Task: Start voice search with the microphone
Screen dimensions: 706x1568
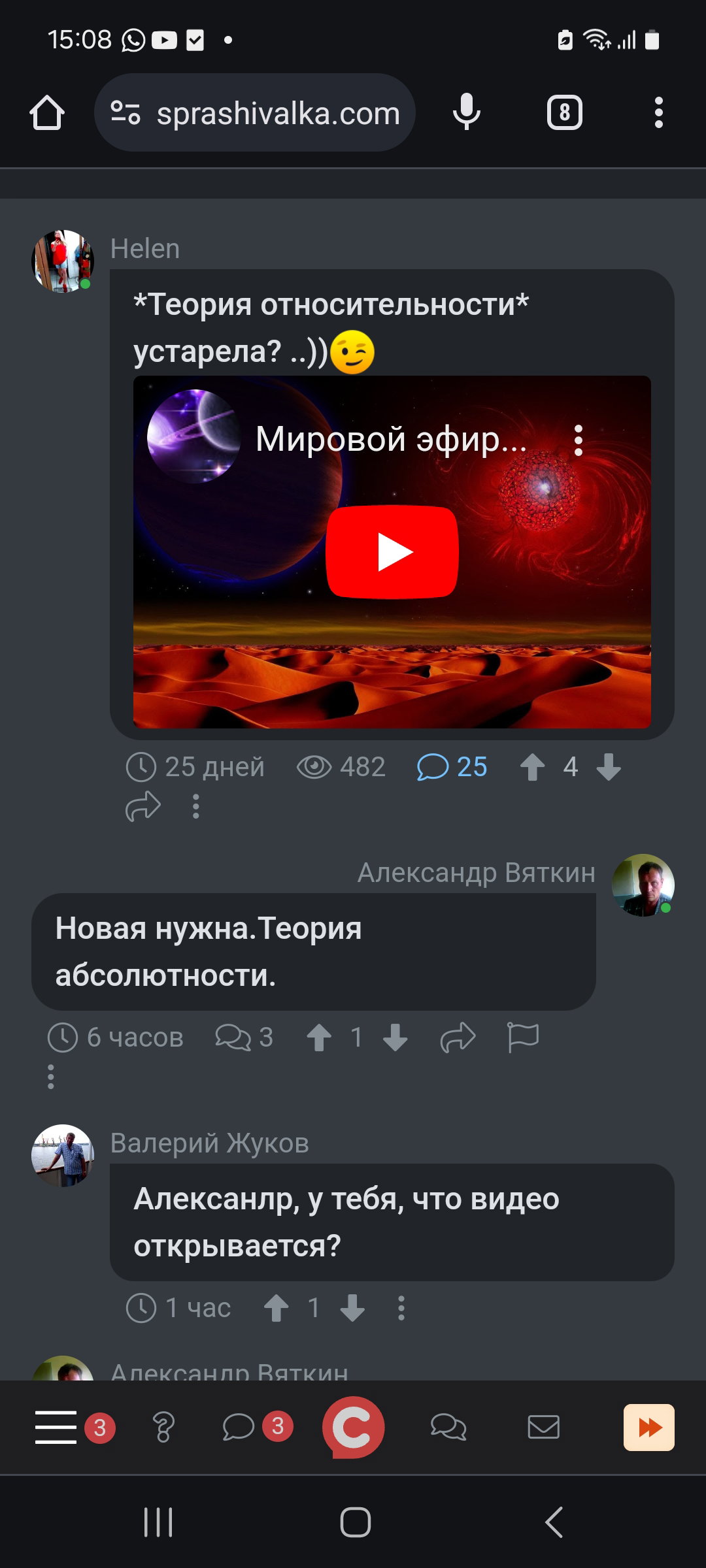Action: pos(466,112)
